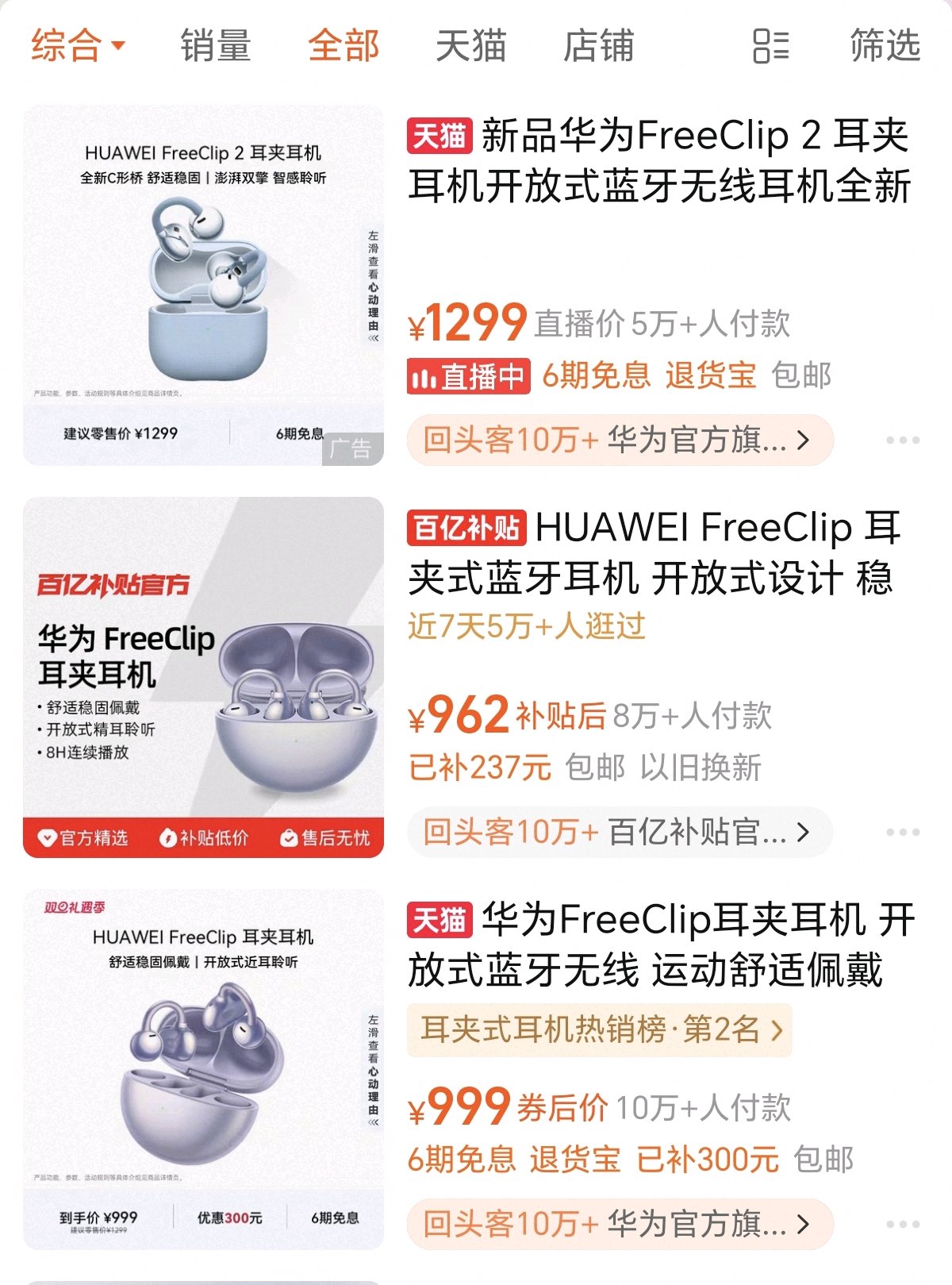The height and width of the screenshot is (1285, 952).
Task: Open the more options dots for the ¥962 item
Action: pyautogui.click(x=902, y=832)
